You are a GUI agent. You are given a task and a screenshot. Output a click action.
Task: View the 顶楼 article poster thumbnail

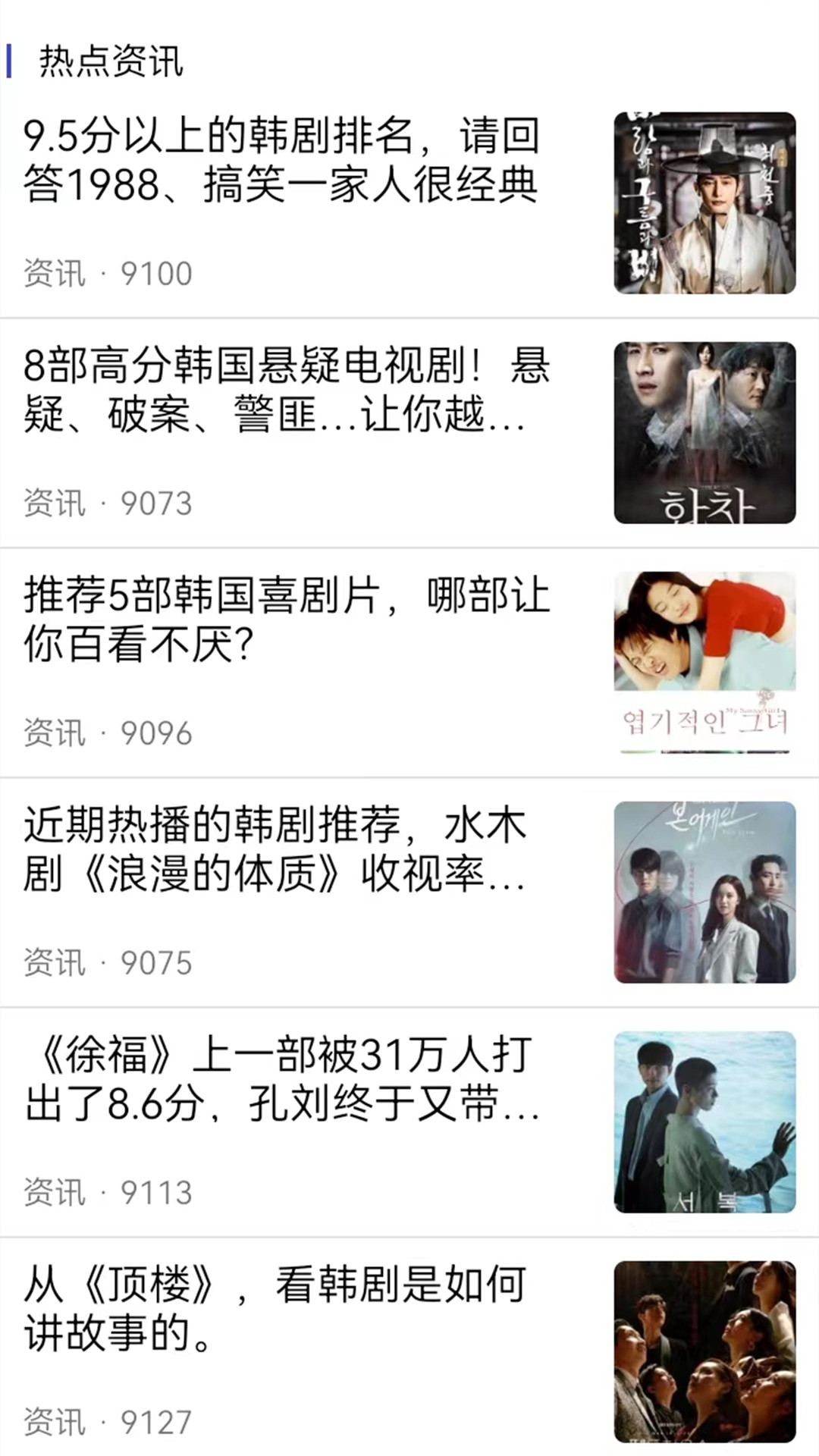click(705, 1350)
